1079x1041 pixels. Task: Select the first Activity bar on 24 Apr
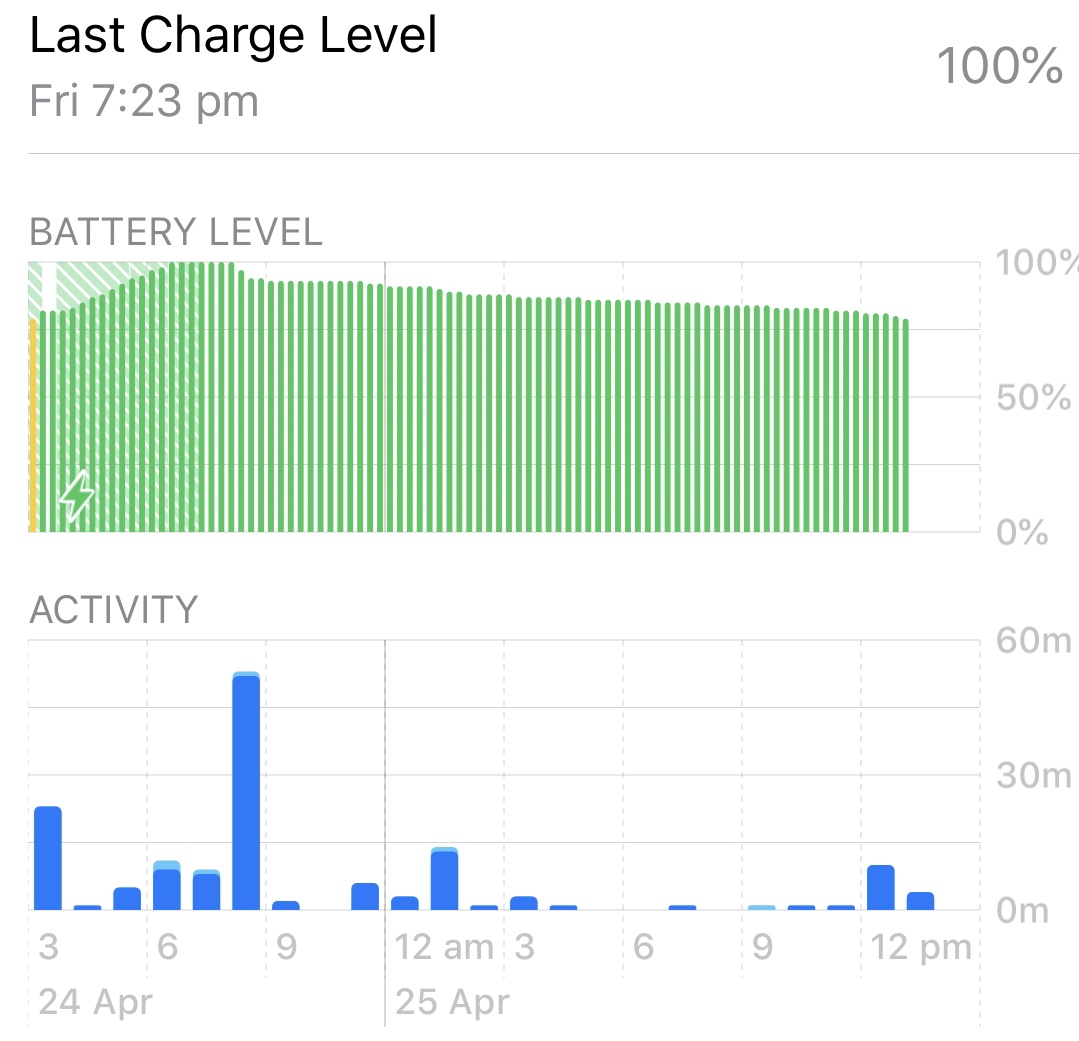(48, 858)
